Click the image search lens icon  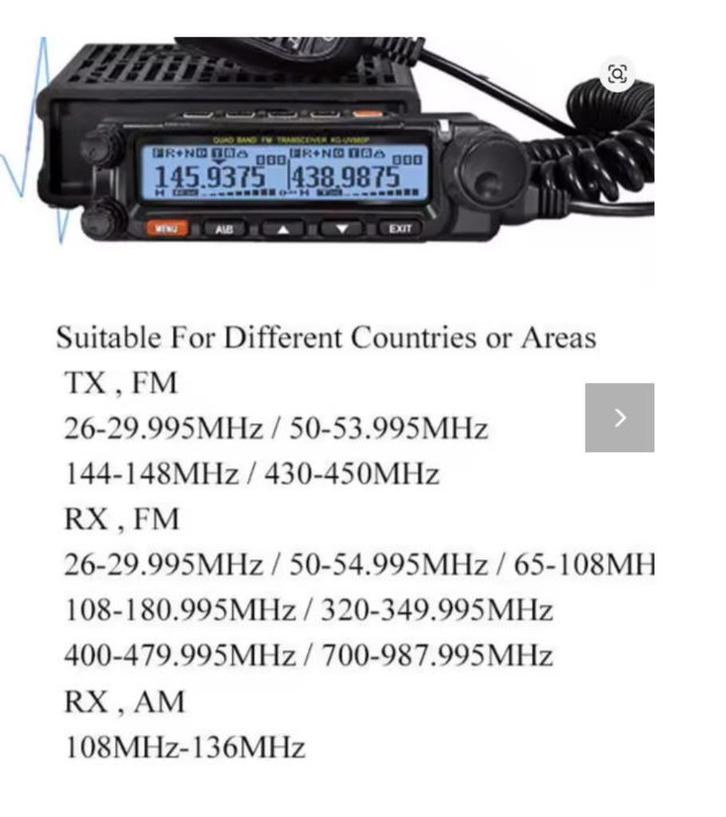(x=617, y=71)
